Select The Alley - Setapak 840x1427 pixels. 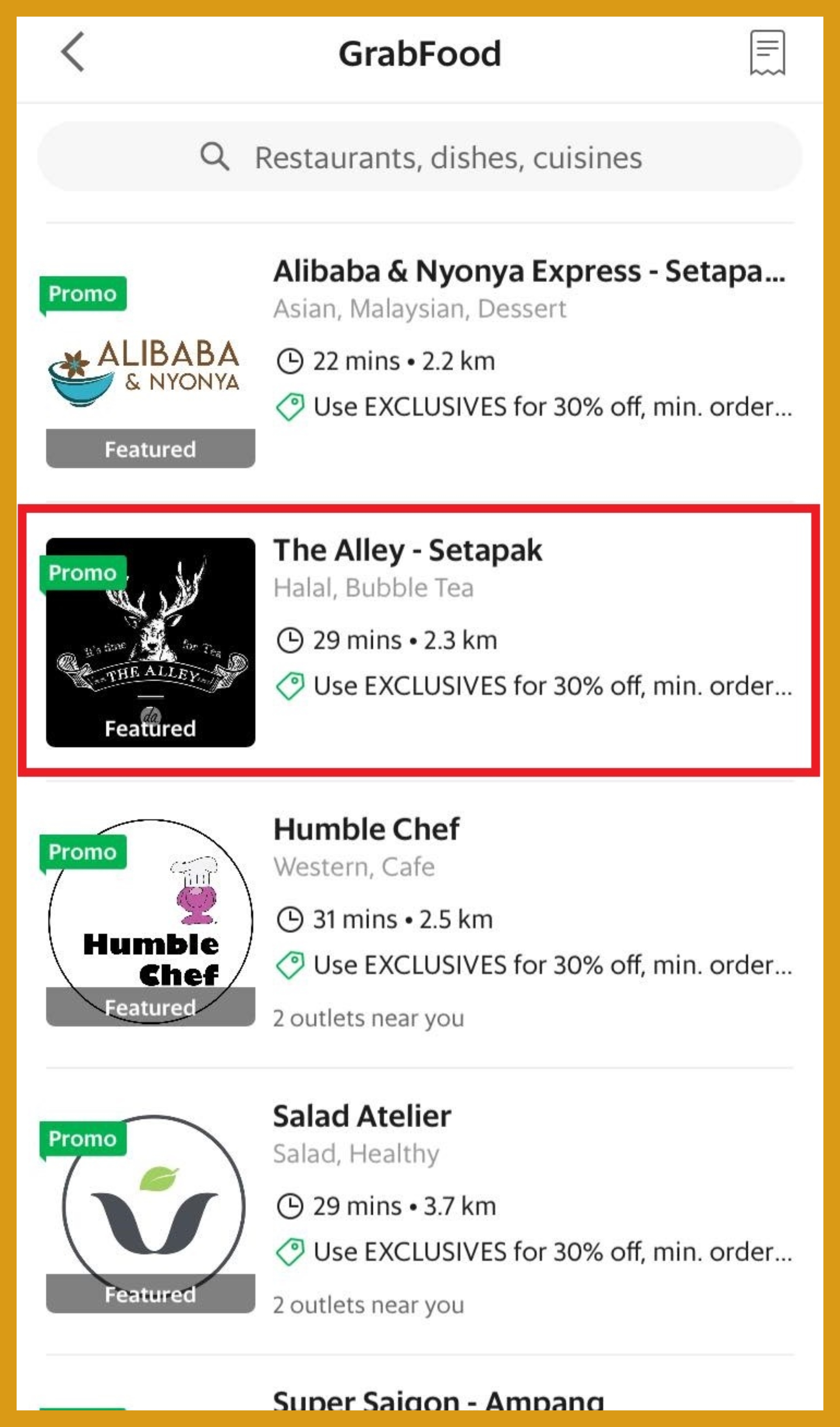[408, 550]
